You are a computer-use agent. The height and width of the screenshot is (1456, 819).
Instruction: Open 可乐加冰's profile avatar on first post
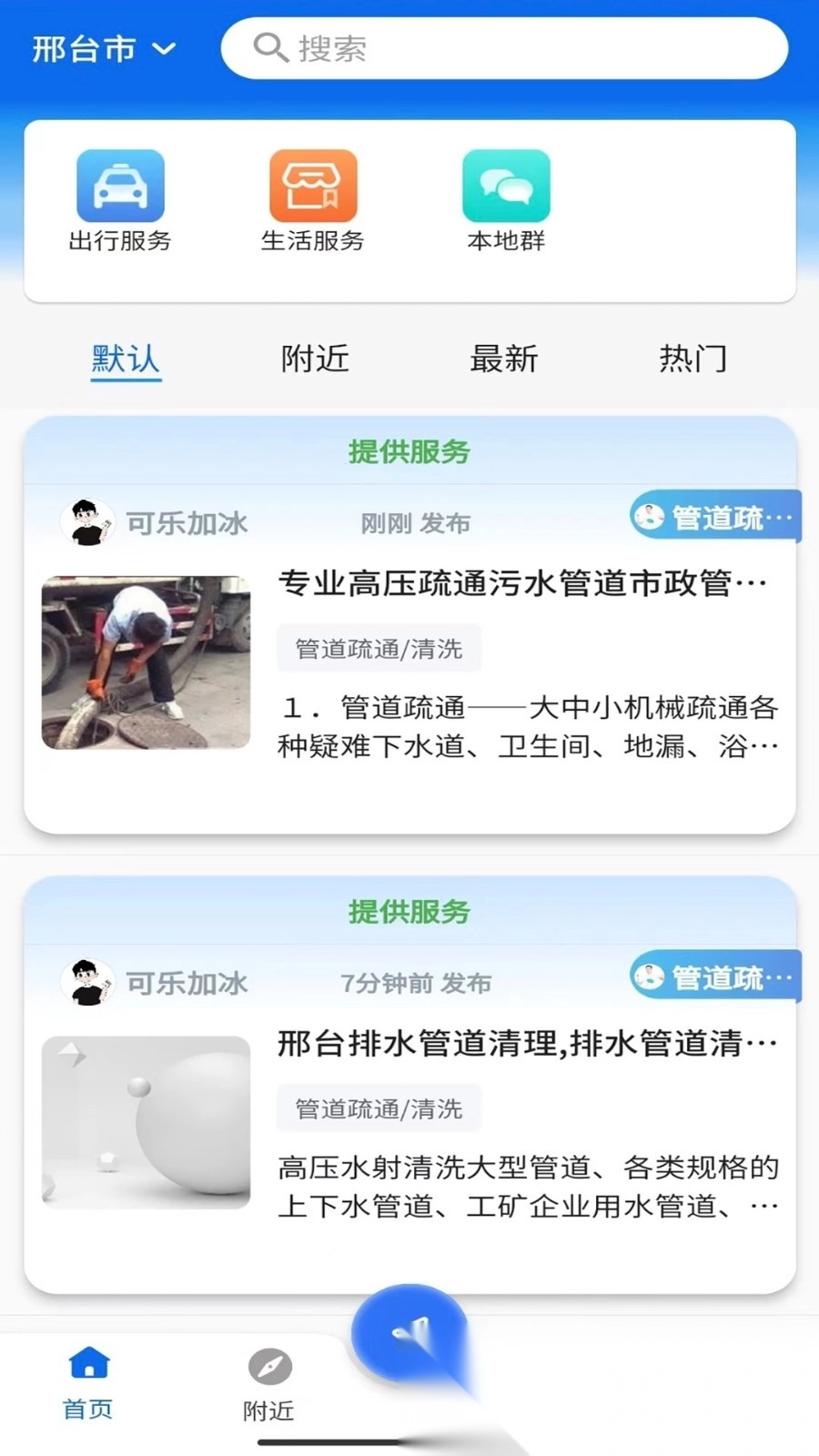[x=87, y=521]
